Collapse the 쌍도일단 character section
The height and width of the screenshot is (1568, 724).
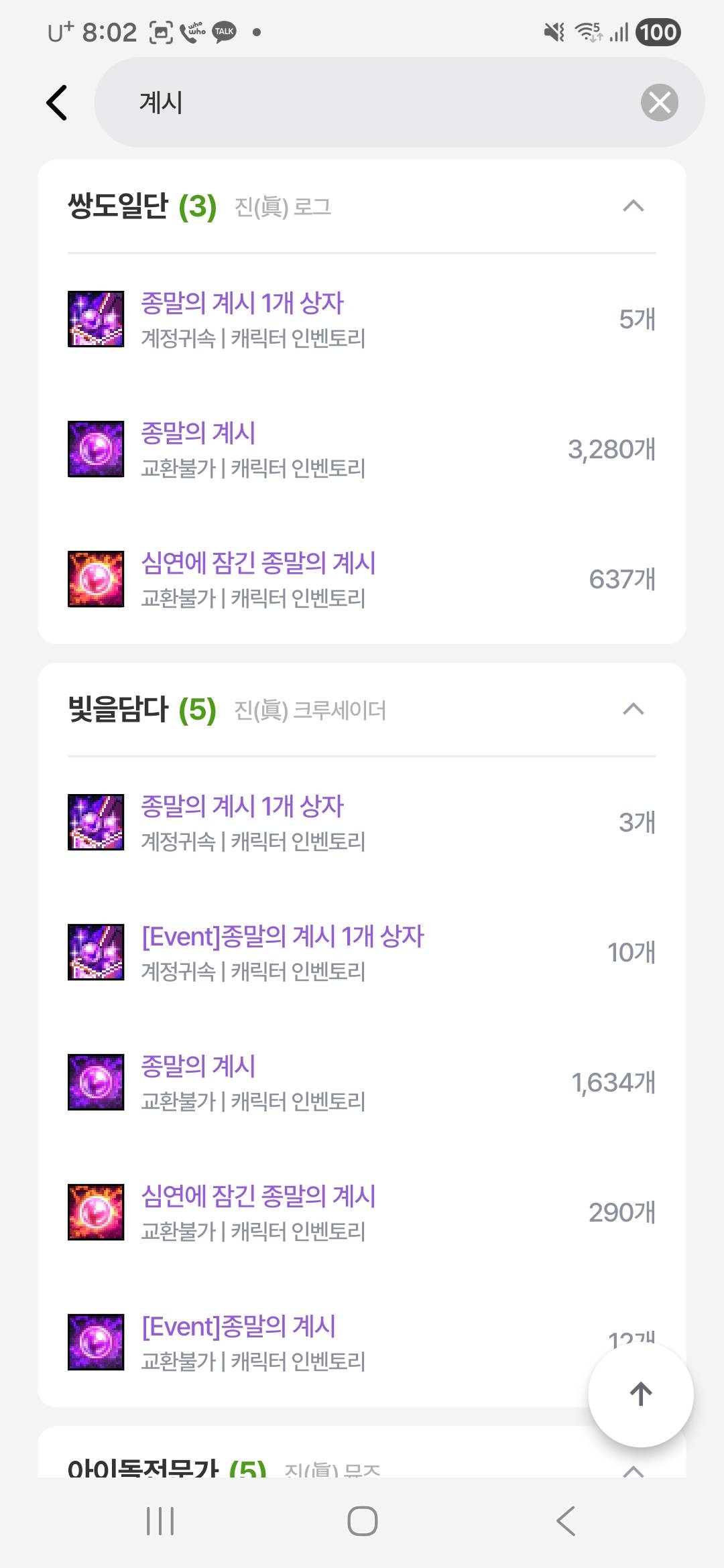633,206
